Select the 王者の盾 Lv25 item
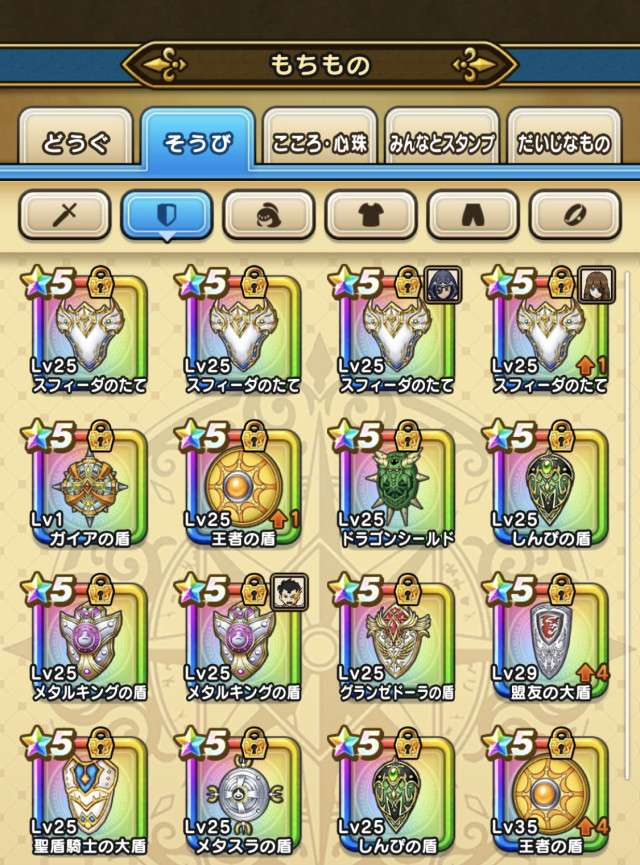This screenshot has height=865, width=640. pos(239,485)
